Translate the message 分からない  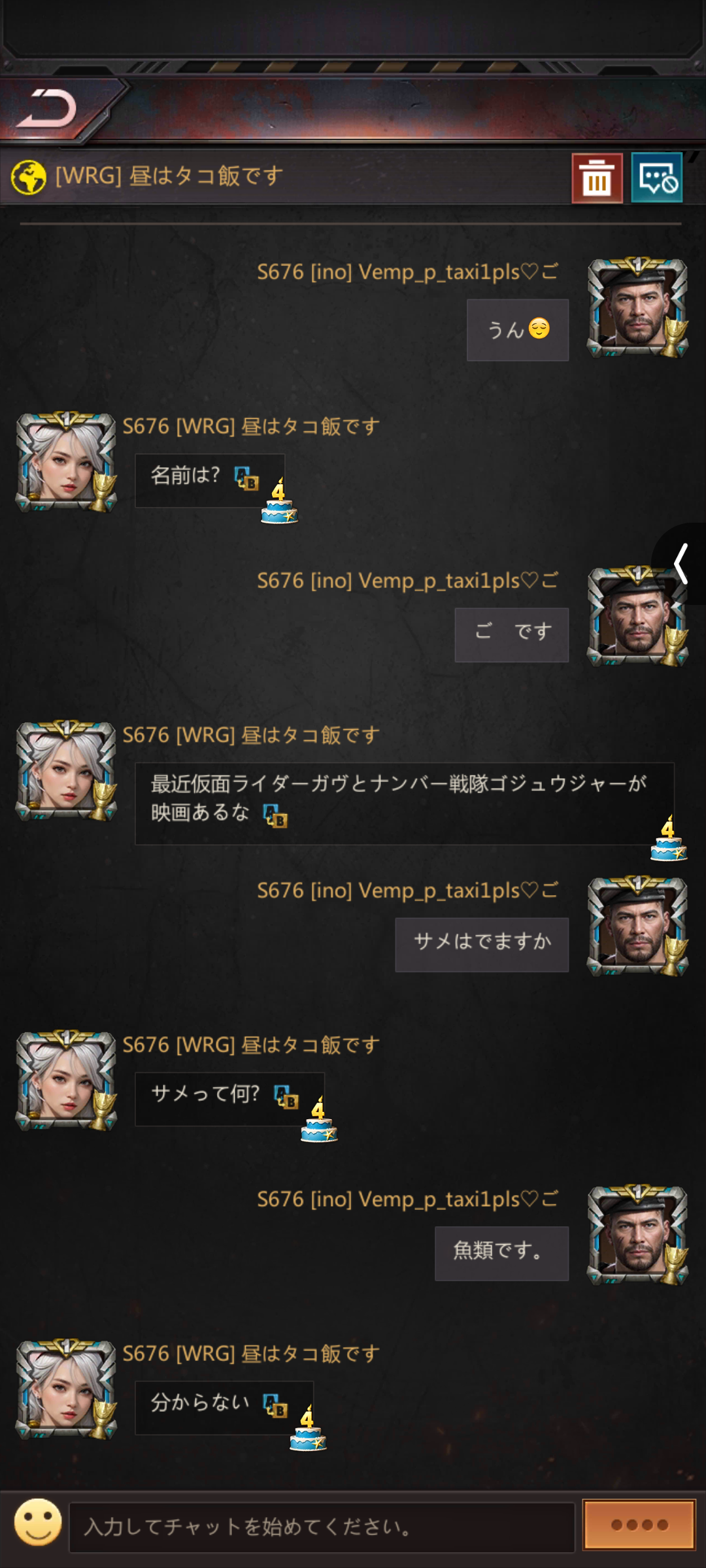point(275,1405)
